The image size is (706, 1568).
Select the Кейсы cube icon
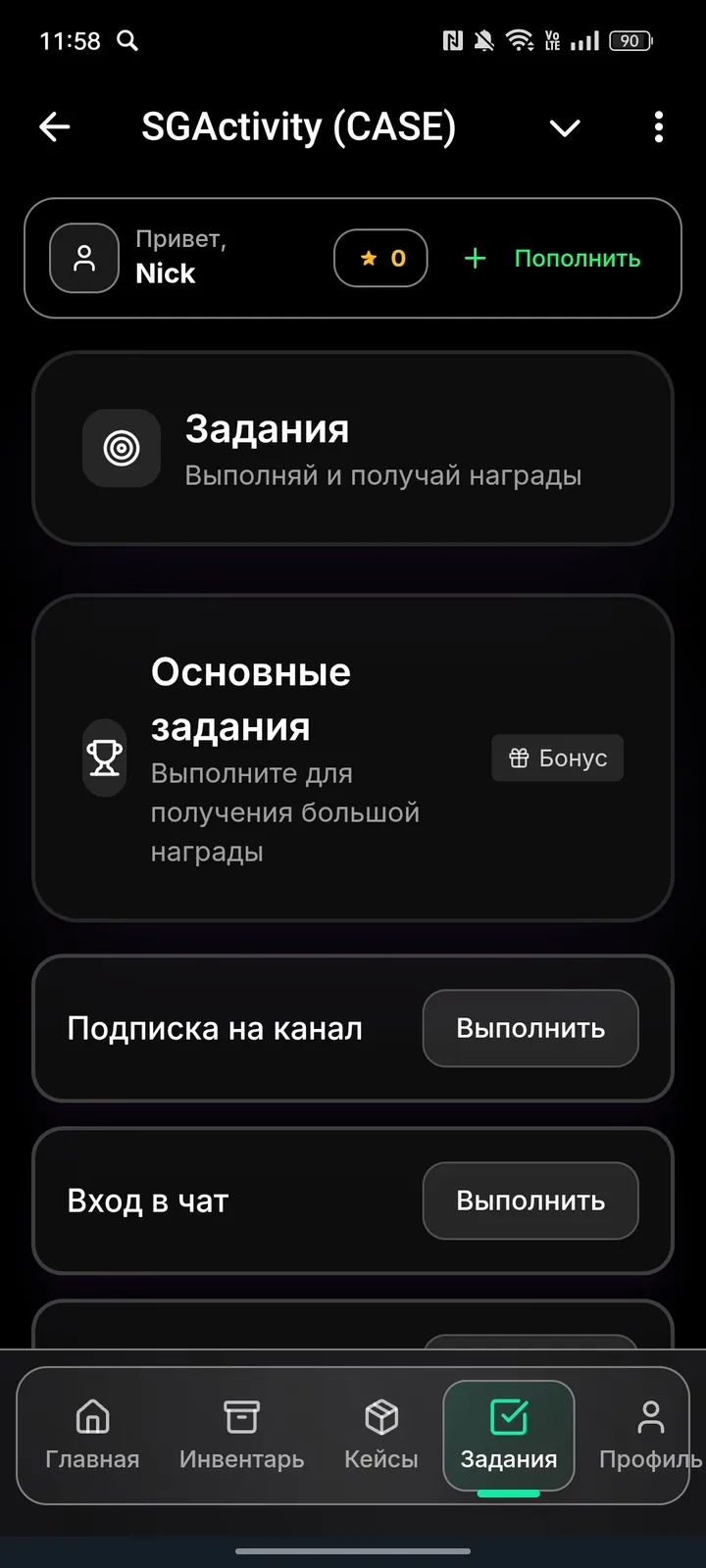coord(381,1416)
